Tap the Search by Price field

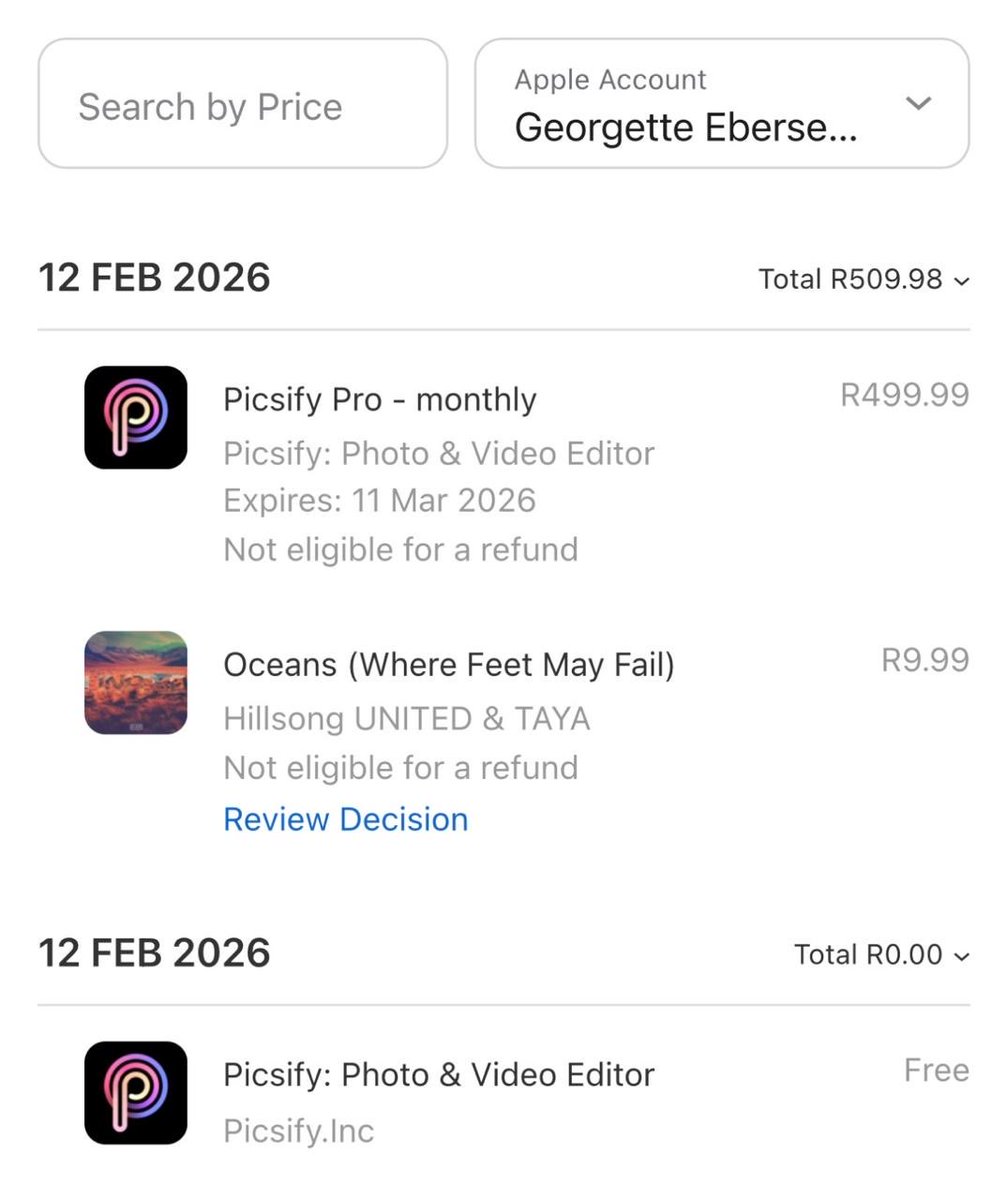coord(242,104)
